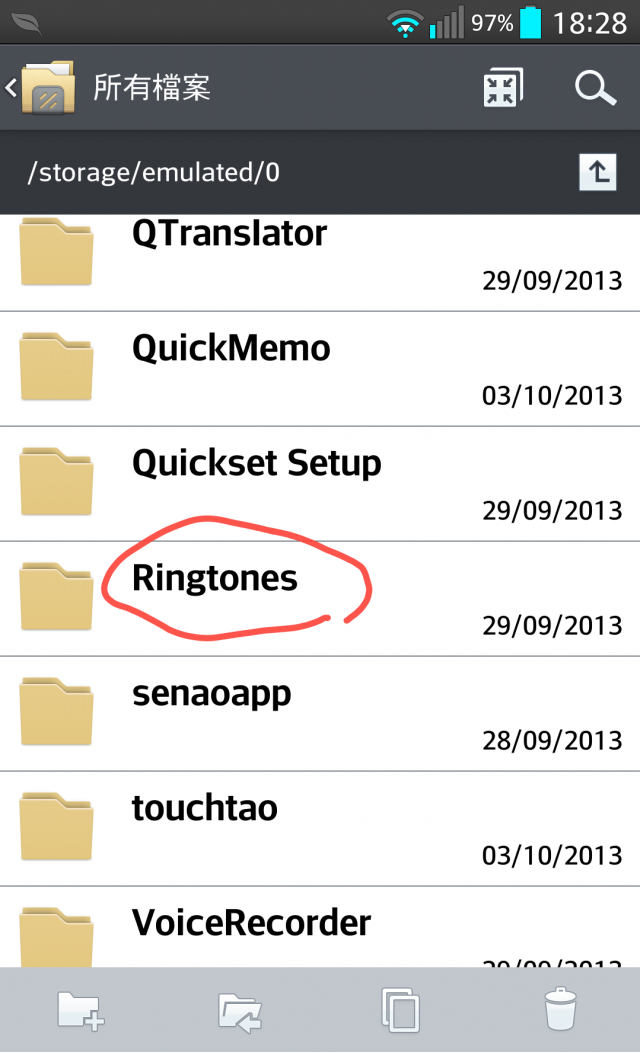The height and width of the screenshot is (1053, 640).
Task: Tap the copy files icon
Action: point(400,1010)
